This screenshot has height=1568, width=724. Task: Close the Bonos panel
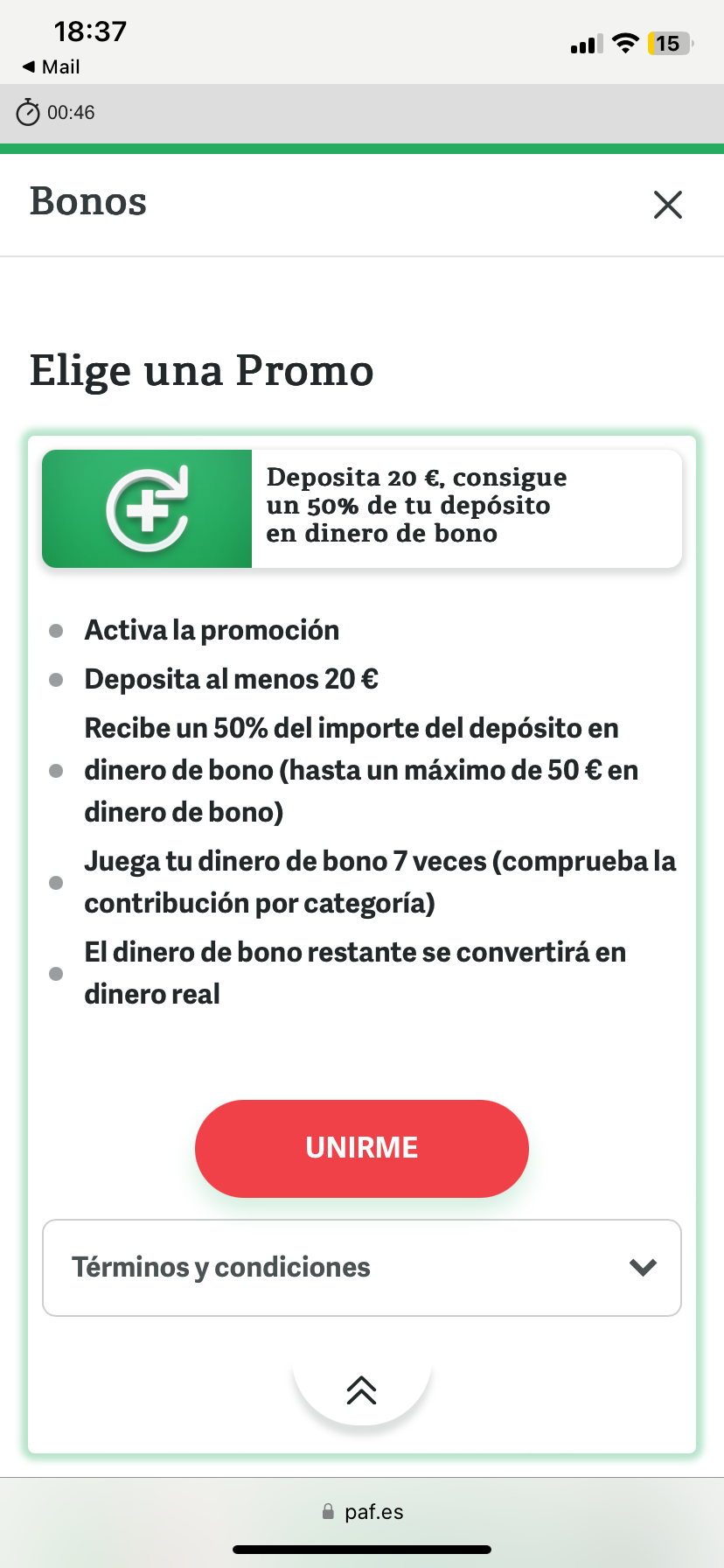coord(667,205)
